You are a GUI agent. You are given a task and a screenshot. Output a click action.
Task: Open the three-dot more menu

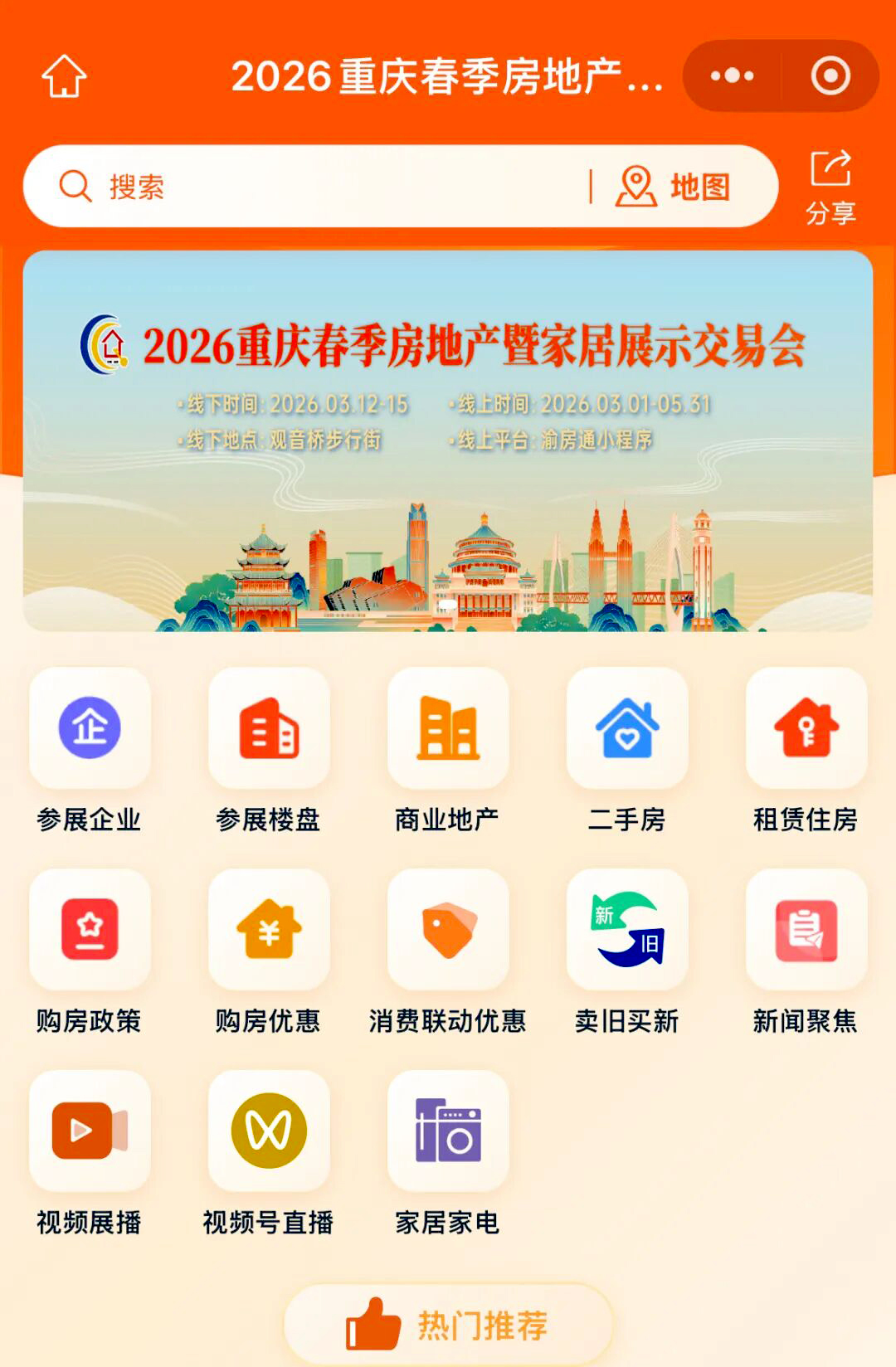(732, 76)
